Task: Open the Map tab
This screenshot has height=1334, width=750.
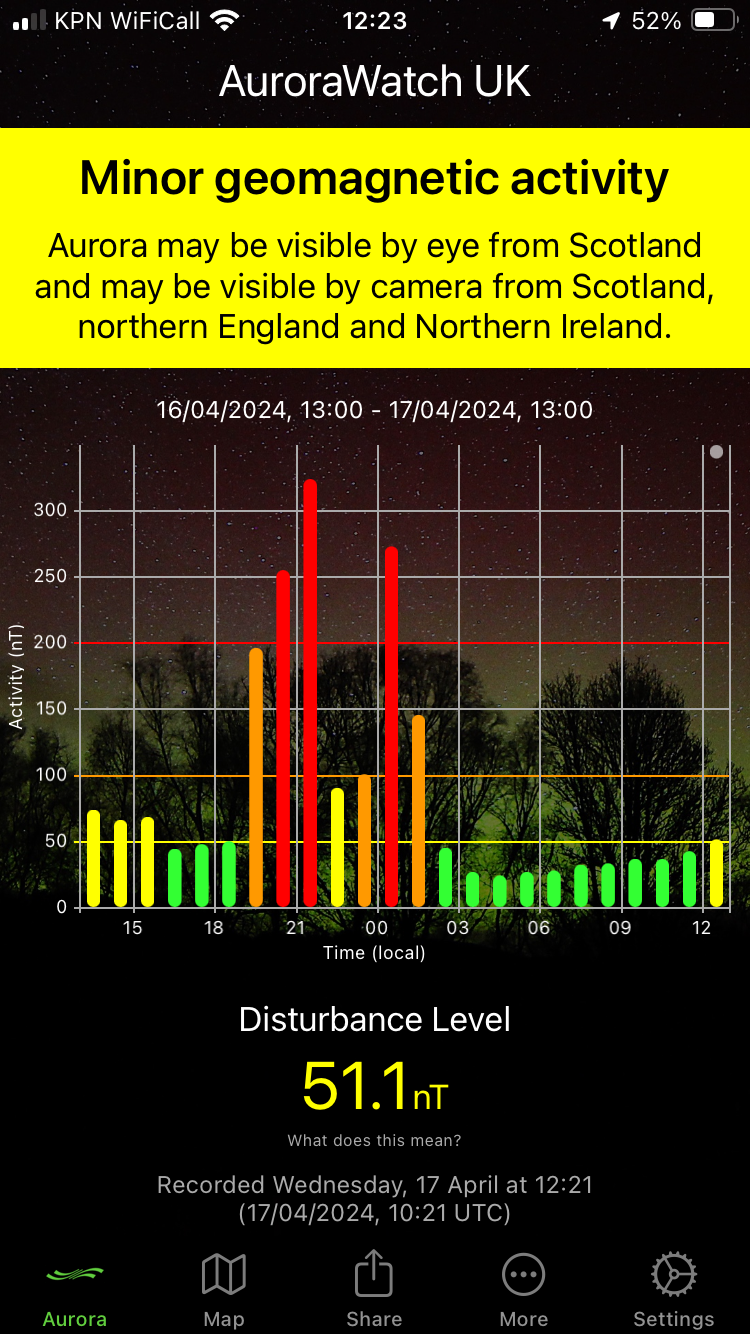Action: [224, 1290]
